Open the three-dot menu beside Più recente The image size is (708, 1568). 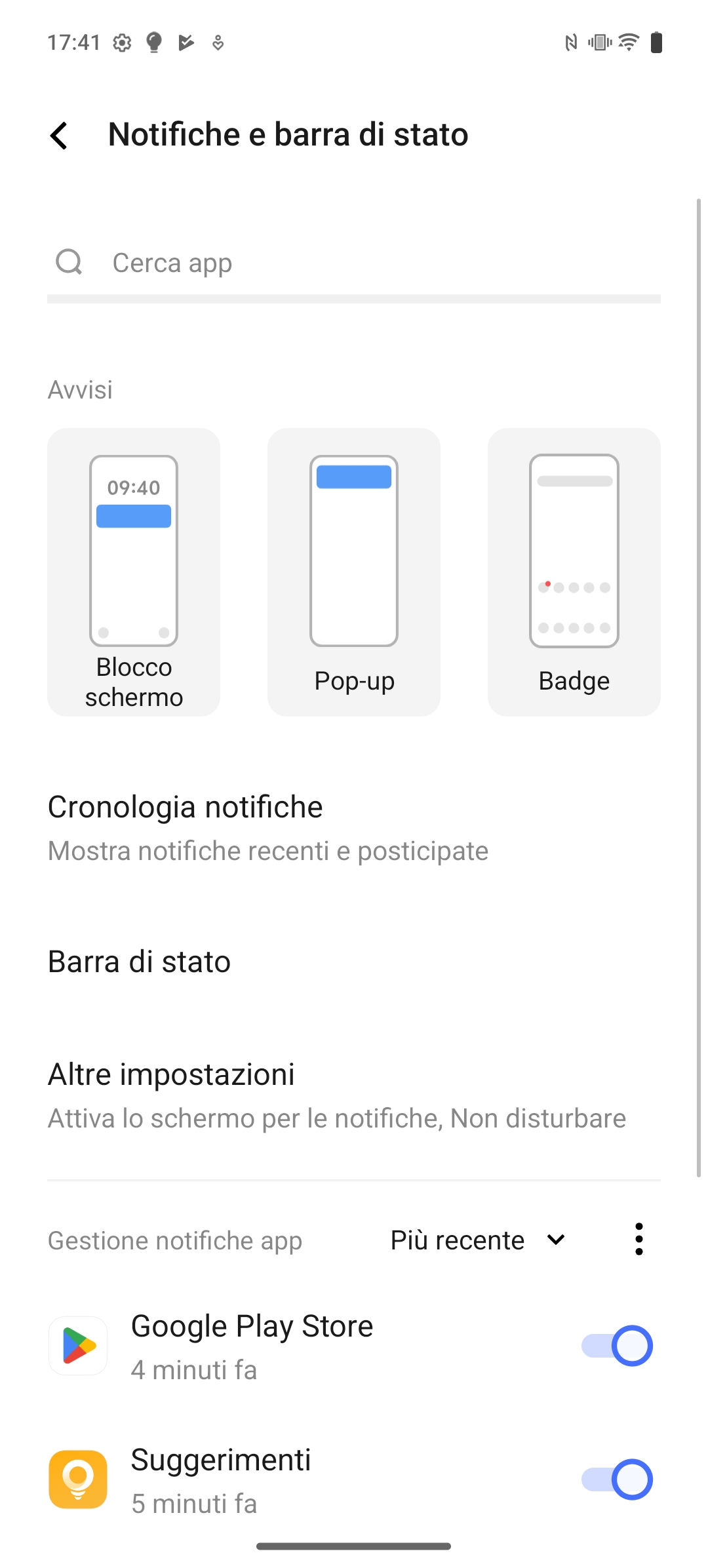click(x=639, y=1239)
